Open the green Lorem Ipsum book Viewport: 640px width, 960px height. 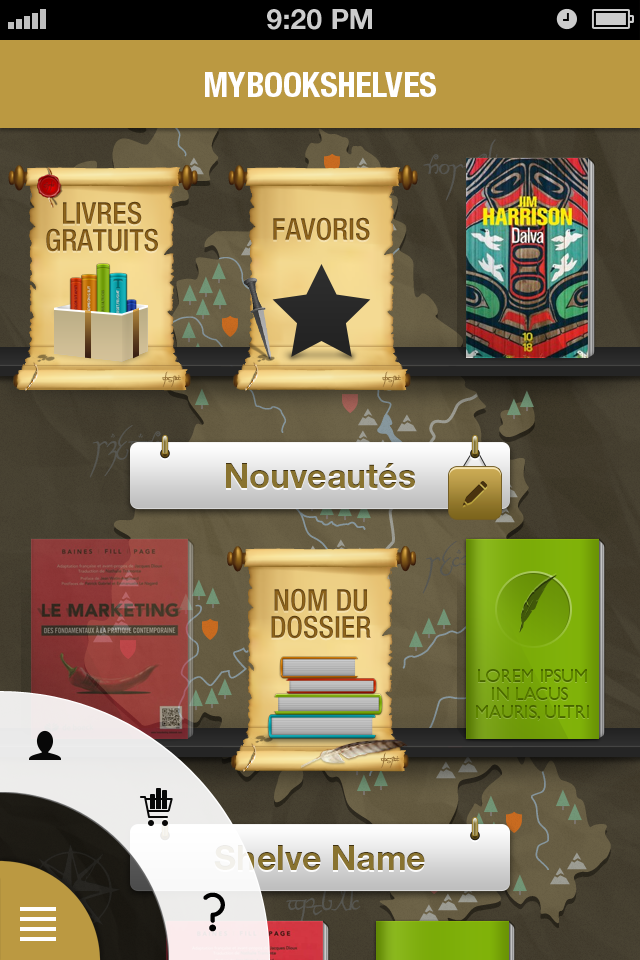532,638
